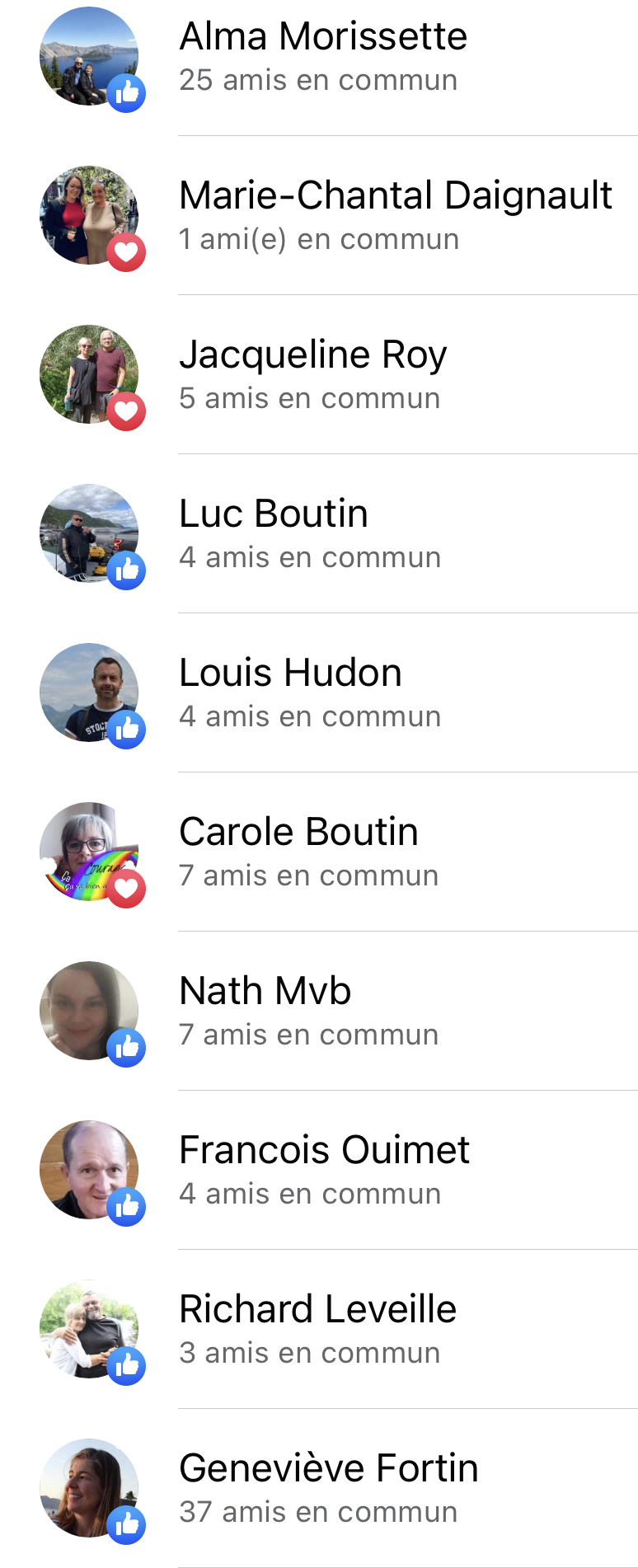The image size is (638, 1568).
Task: Open Nath Mvb's profile
Action: click(x=265, y=993)
